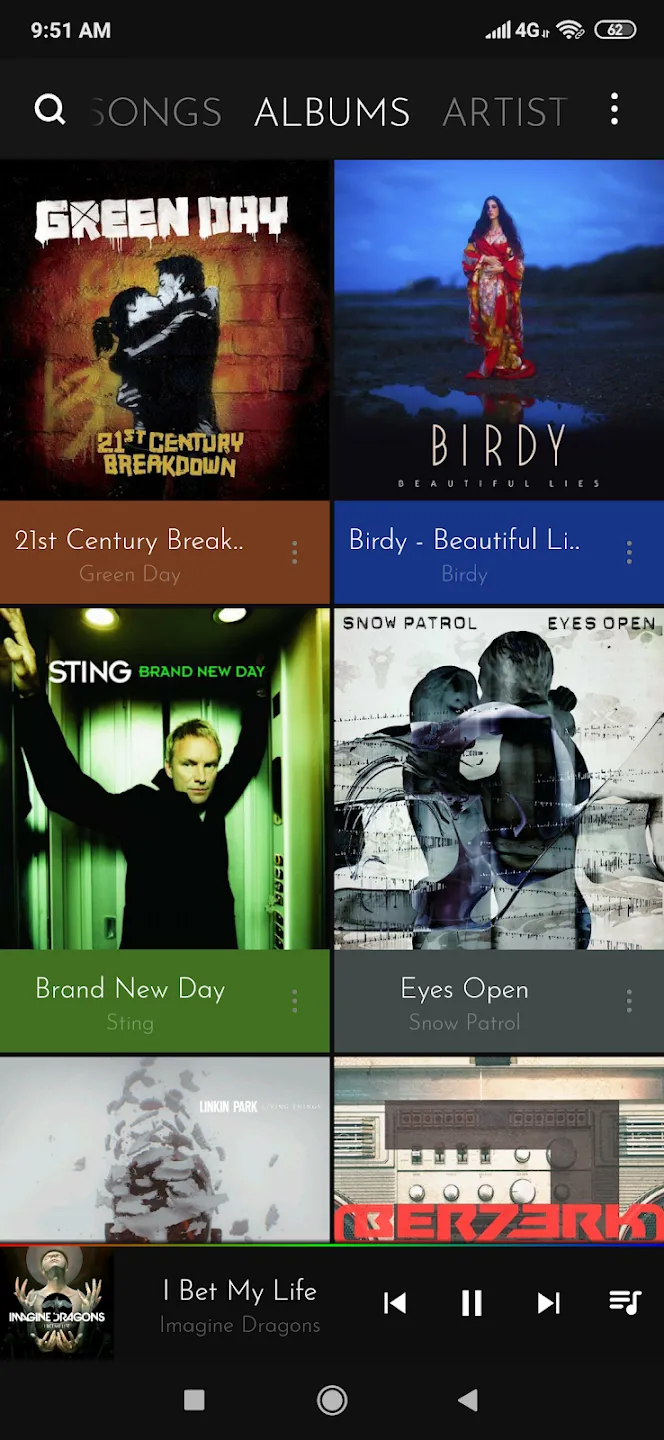Open the search icon
664x1440 pixels.
click(50, 109)
